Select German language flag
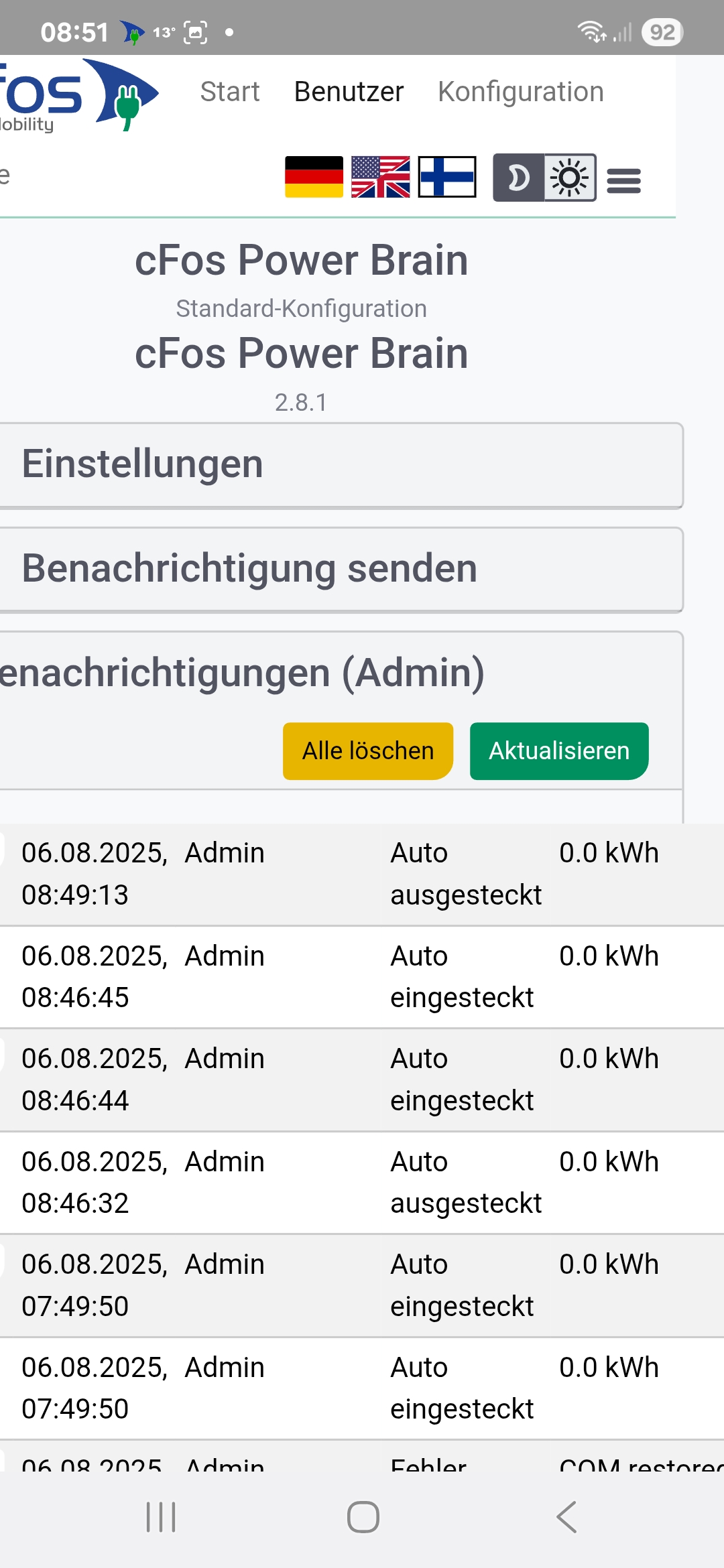Viewport: 724px width, 1568px height. [314, 177]
